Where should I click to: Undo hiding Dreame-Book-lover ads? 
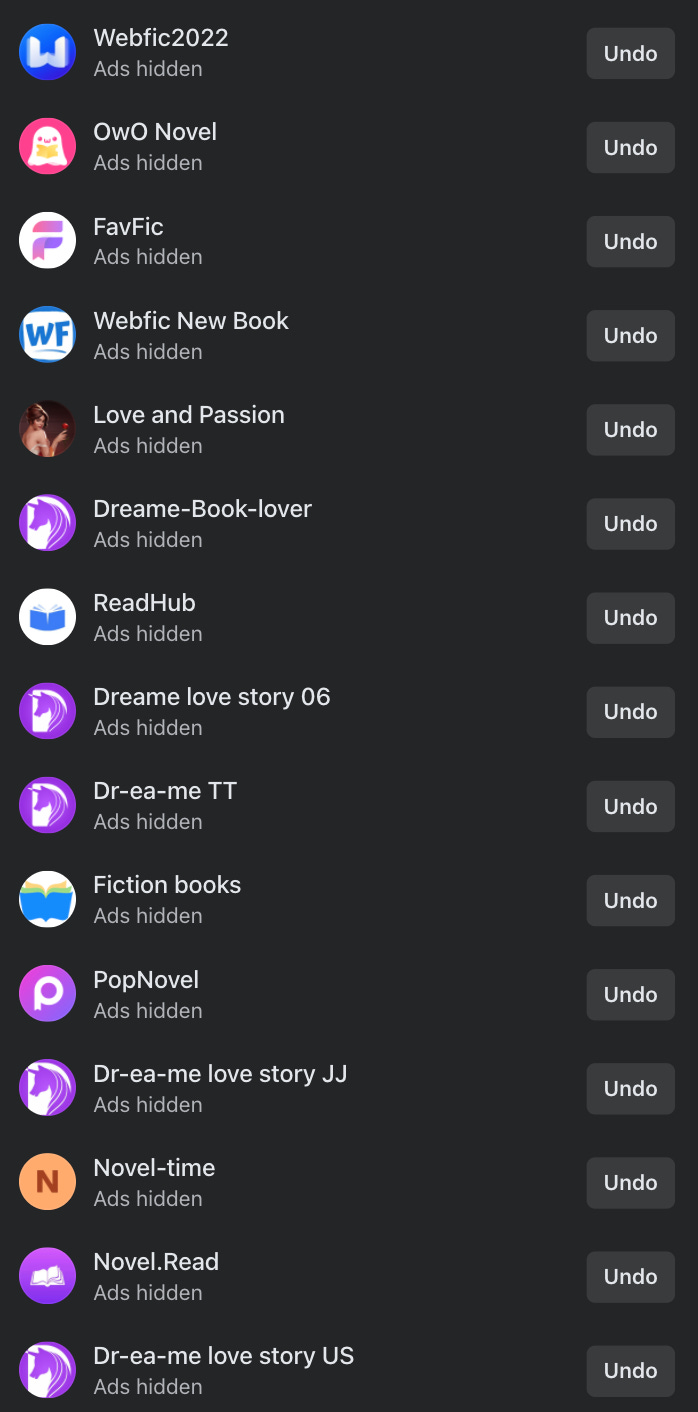pyautogui.click(x=630, y=523)
